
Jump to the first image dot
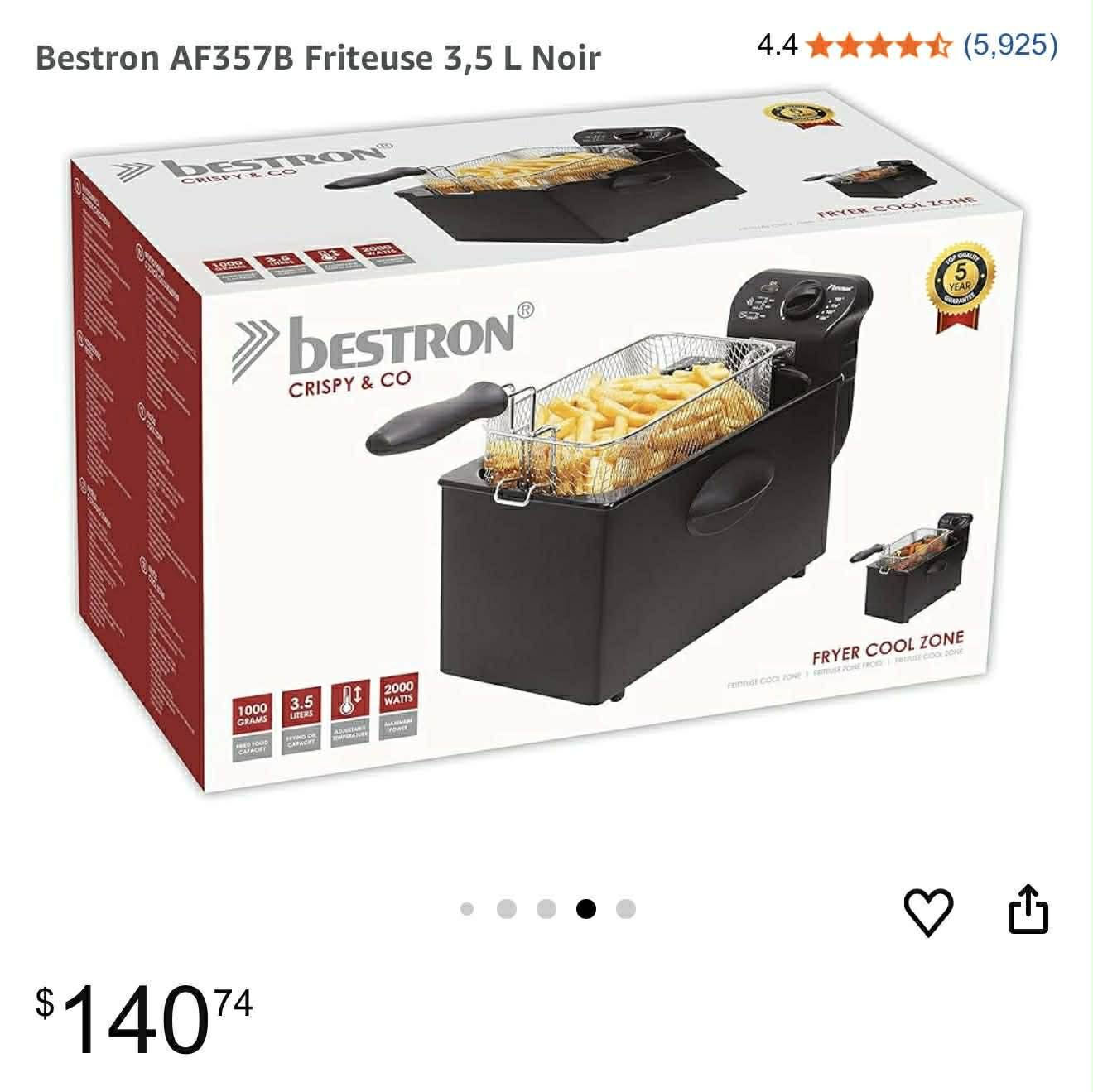tap(467, 910)
